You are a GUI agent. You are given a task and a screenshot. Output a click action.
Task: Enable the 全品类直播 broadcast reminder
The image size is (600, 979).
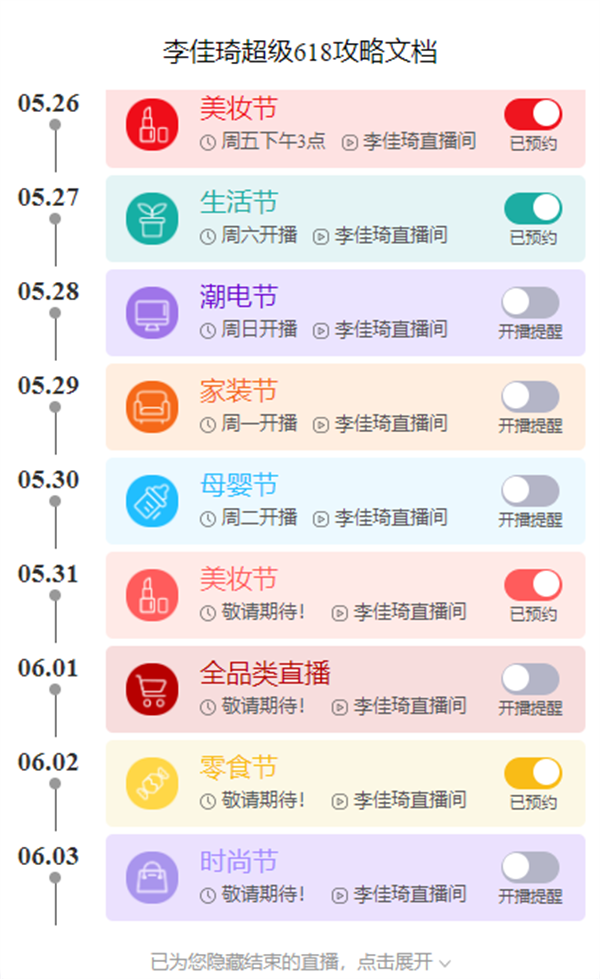530,678
